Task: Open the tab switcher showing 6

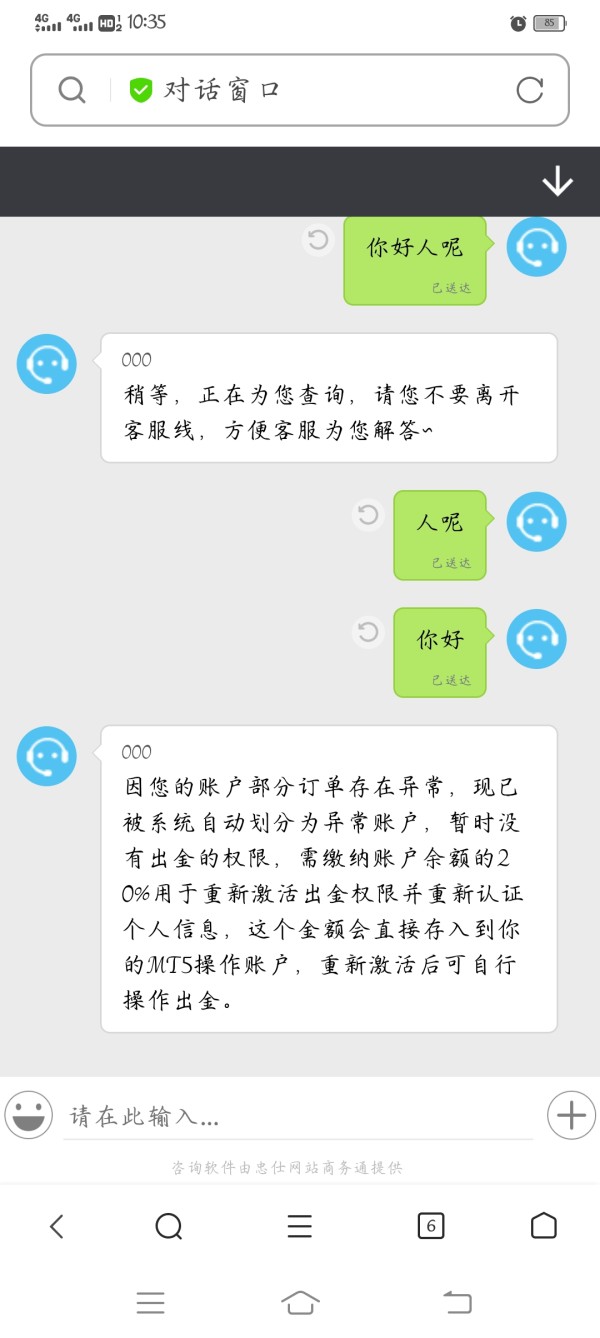Action: (430, 1226)
